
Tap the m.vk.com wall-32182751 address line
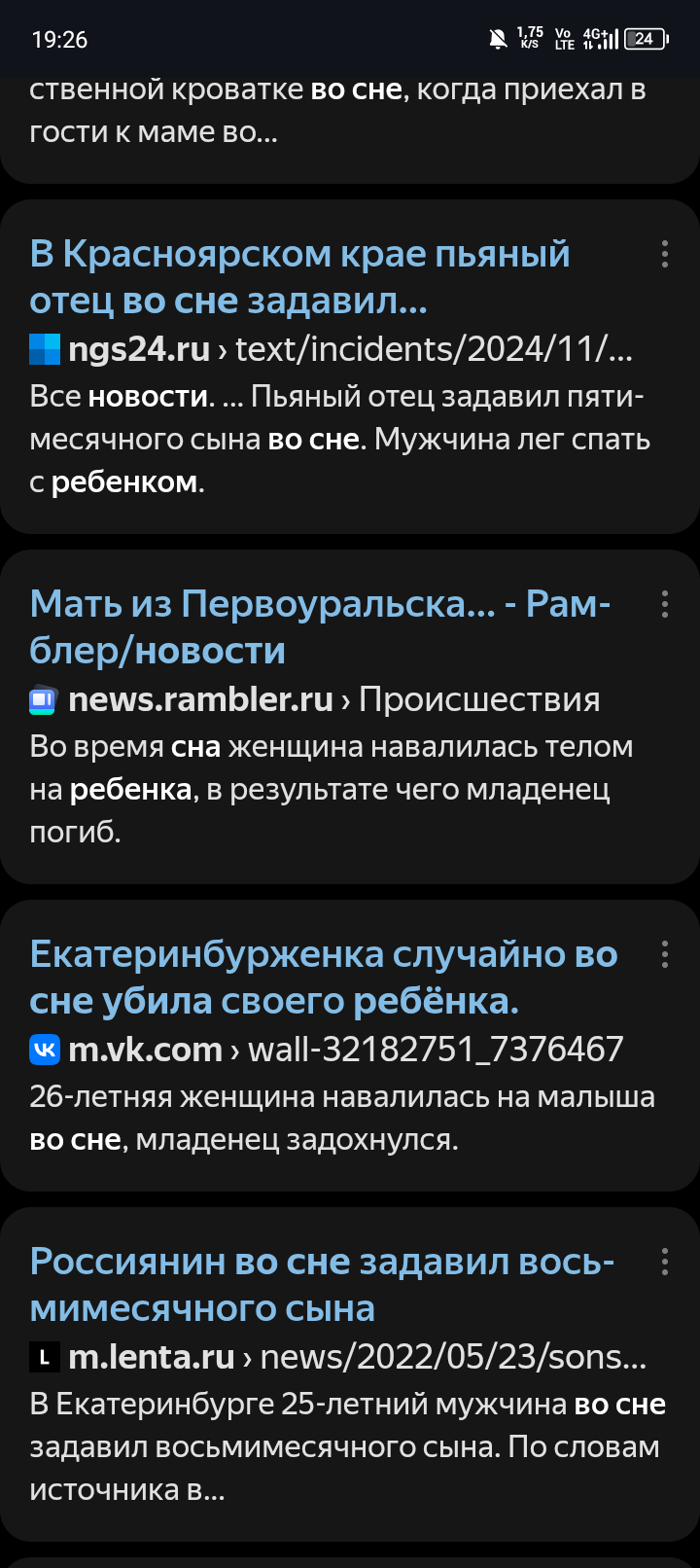pos(327,1050)
